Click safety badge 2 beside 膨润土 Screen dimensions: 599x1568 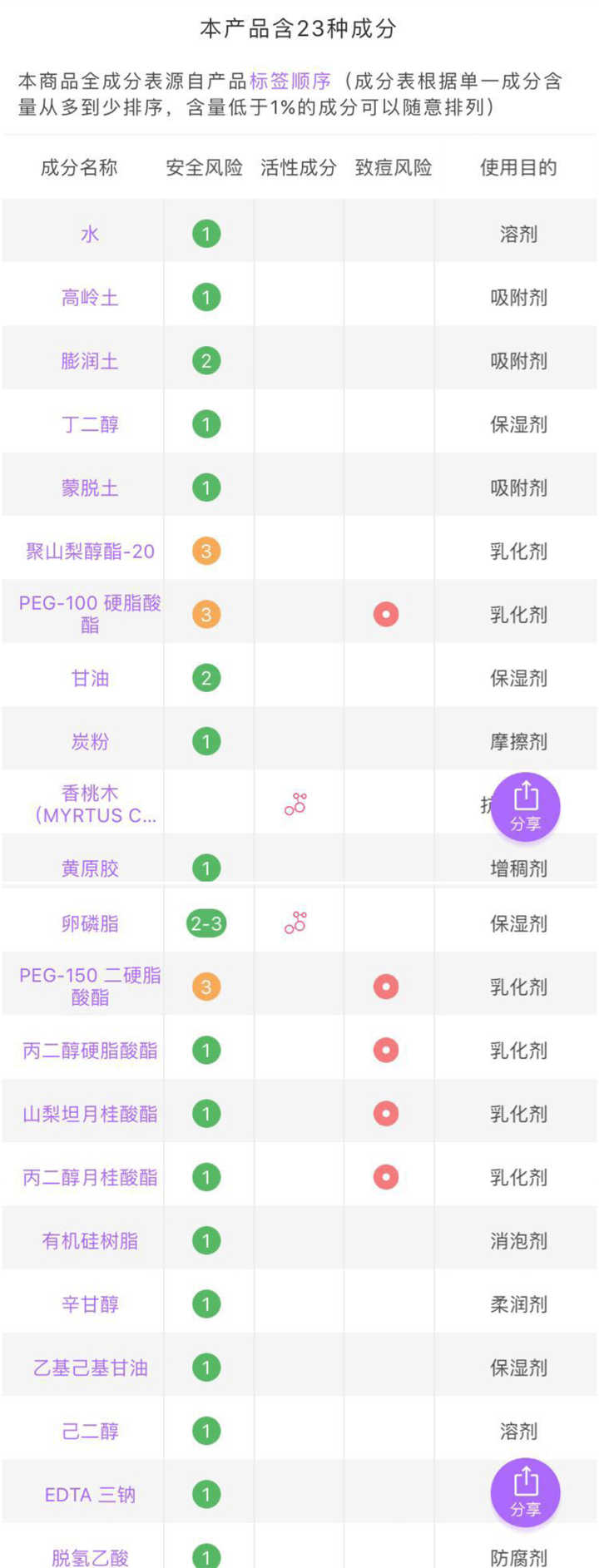click(x=205, y=360)
